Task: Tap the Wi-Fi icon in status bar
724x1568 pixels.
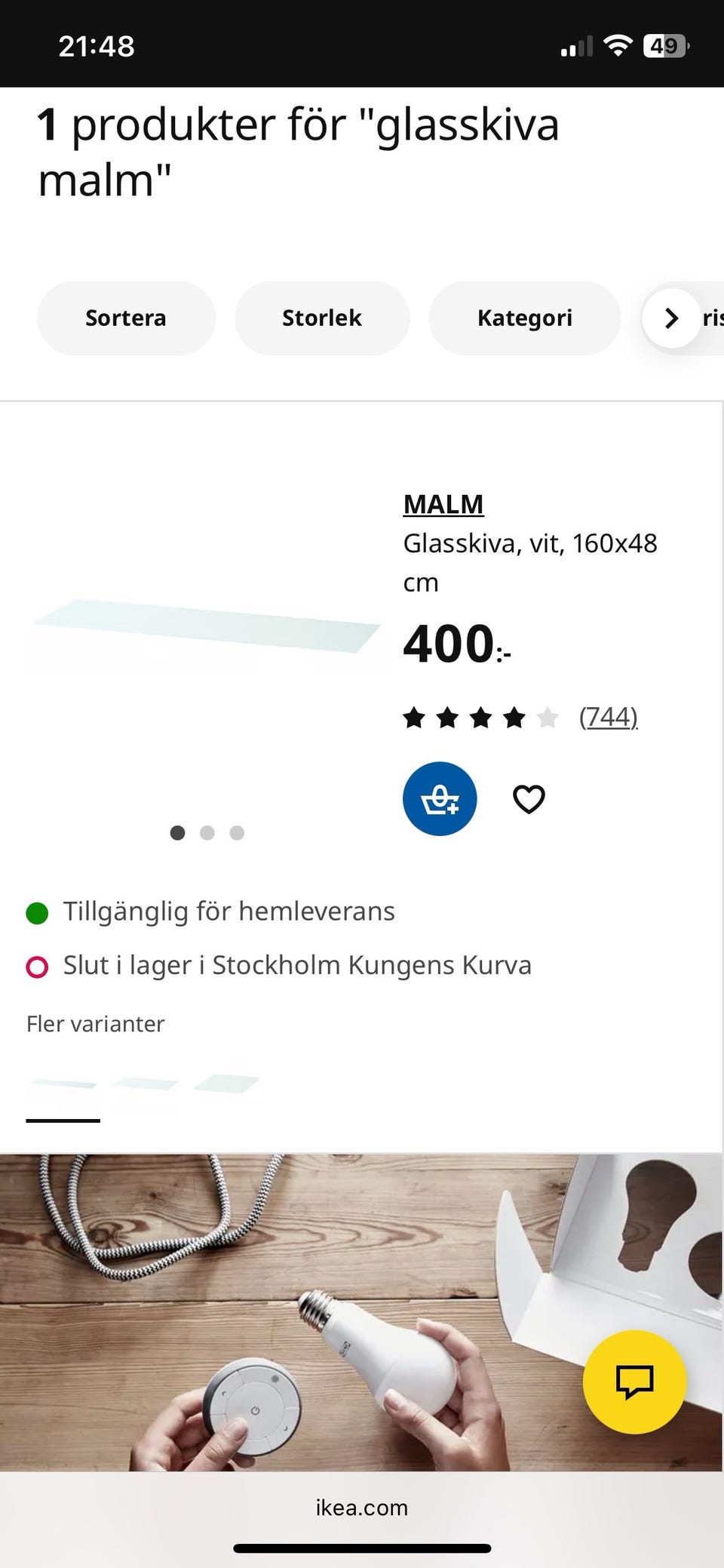Action: click(618, 44)
